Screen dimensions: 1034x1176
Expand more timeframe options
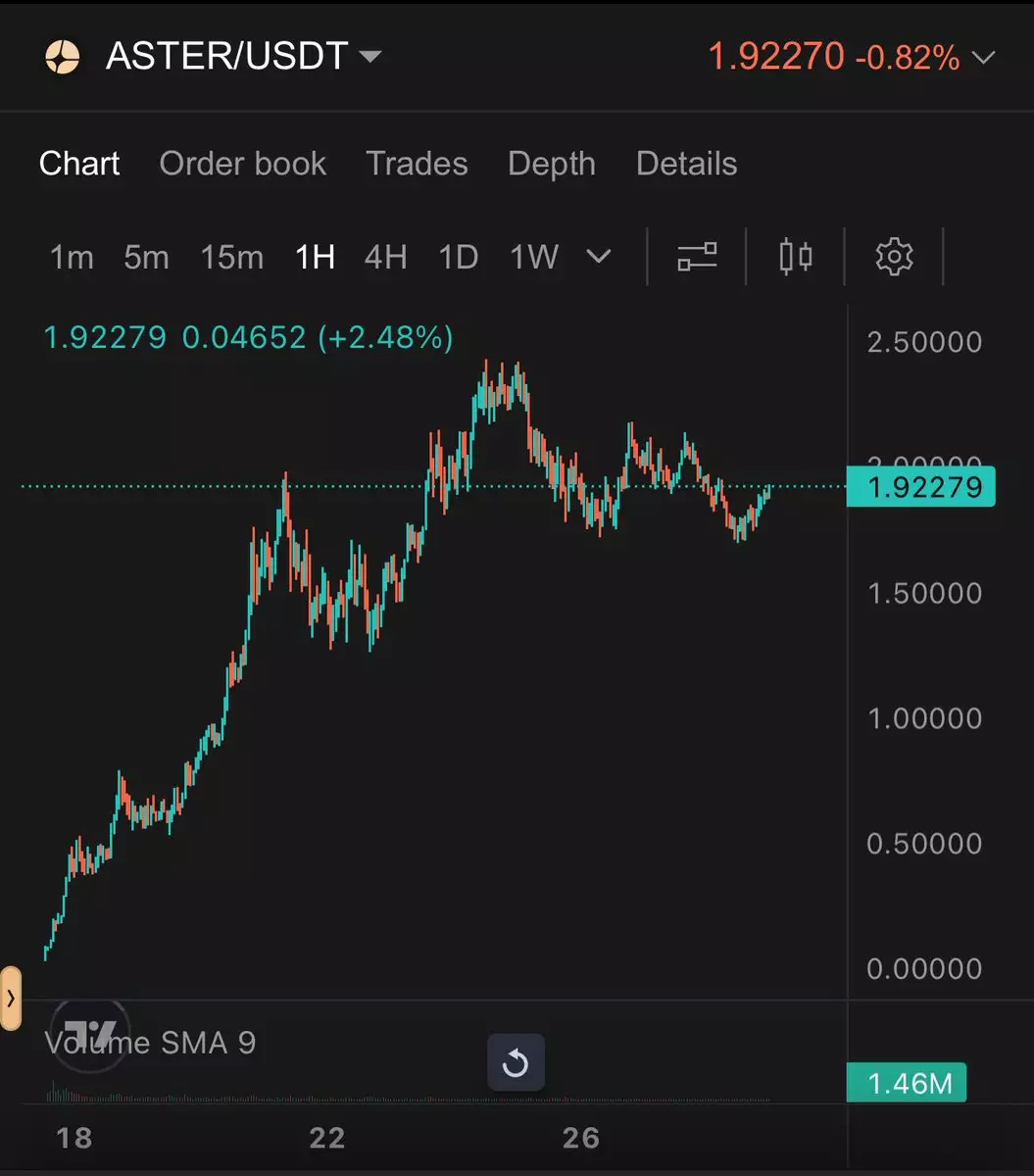point(598,258)
